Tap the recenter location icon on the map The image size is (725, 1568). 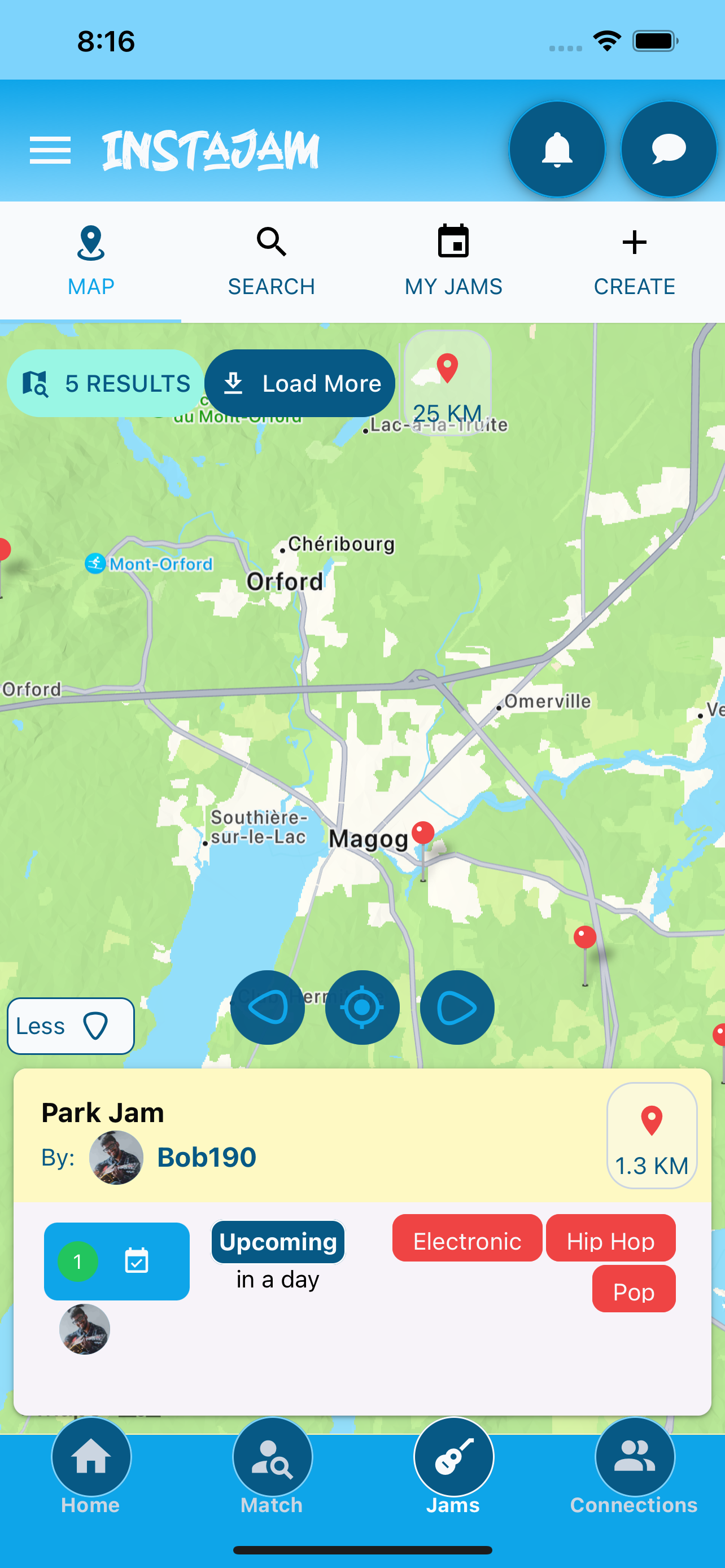click(361, 1007)
